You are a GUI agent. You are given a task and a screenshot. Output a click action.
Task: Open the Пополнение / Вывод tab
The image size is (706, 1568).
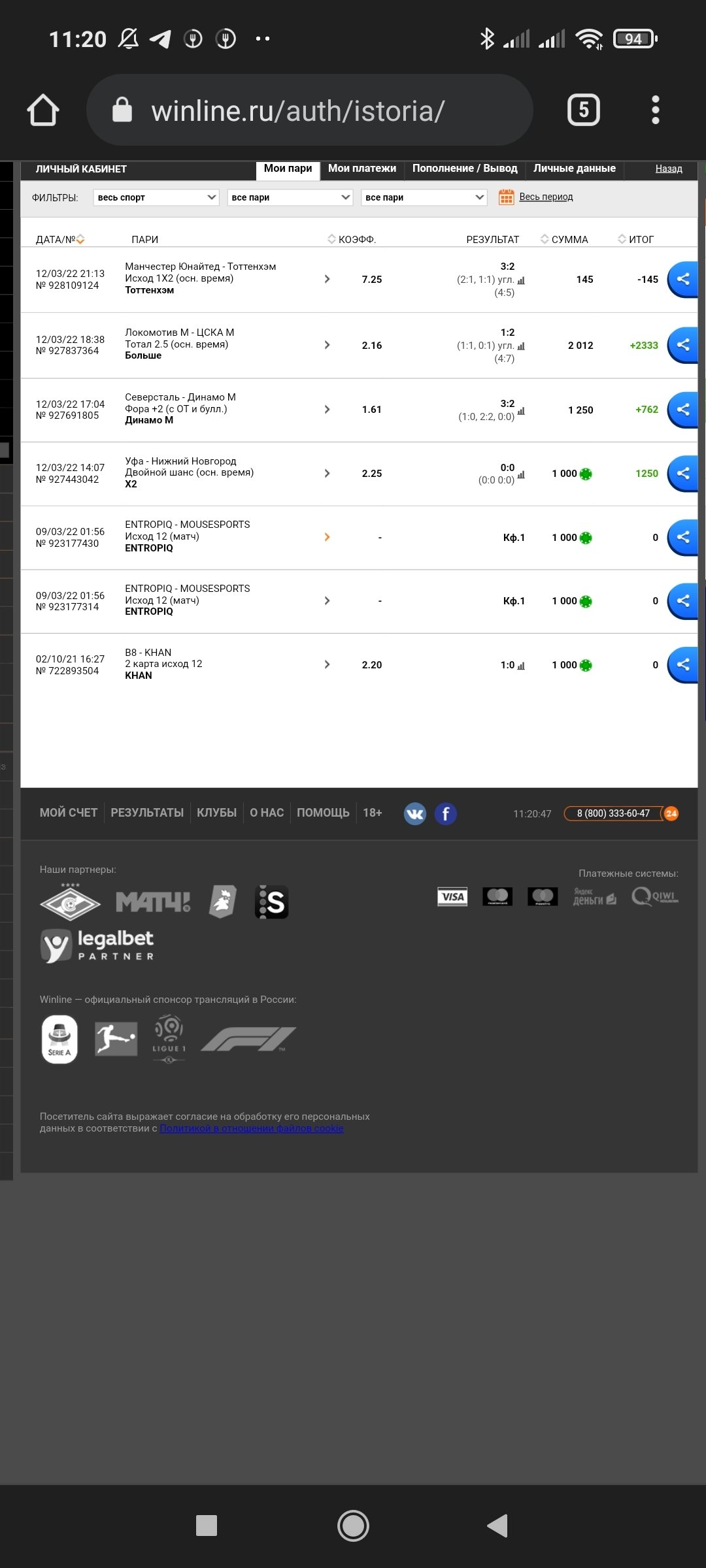click(464, 169)
